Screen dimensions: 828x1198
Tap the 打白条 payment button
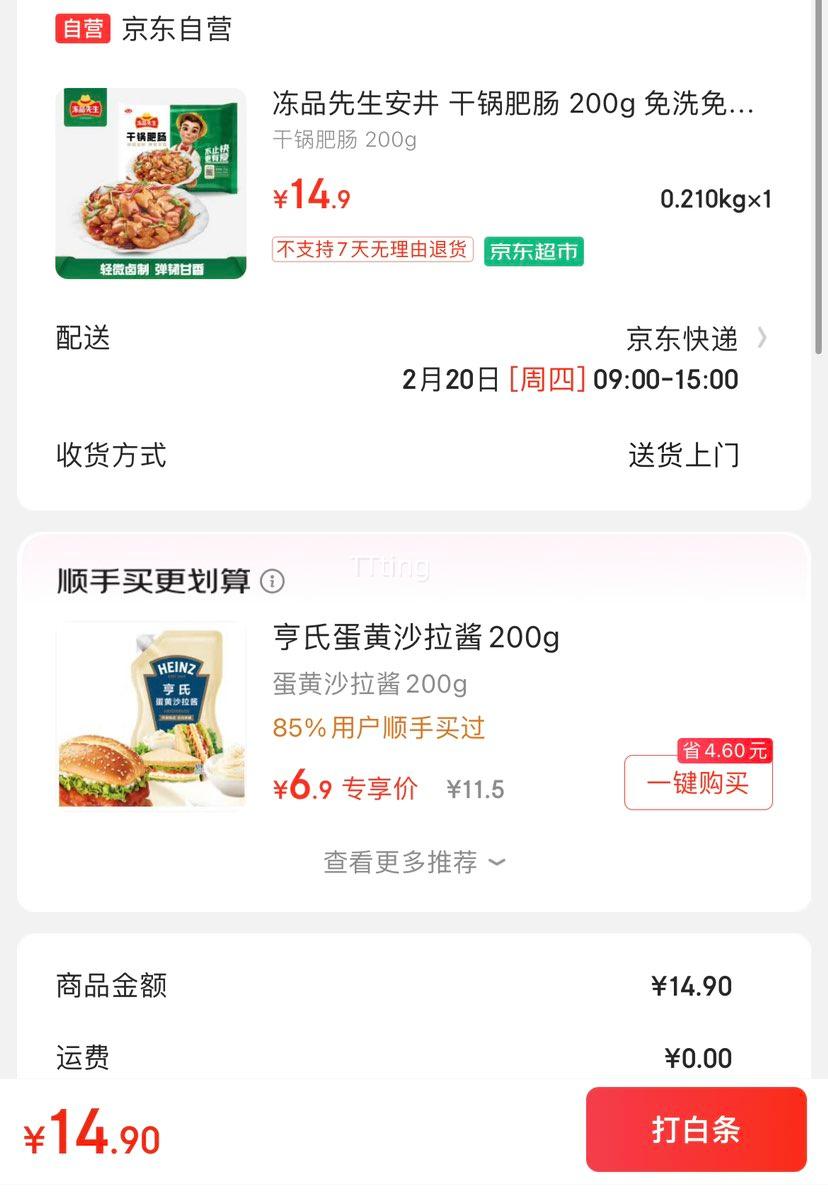pos(696,1129)
